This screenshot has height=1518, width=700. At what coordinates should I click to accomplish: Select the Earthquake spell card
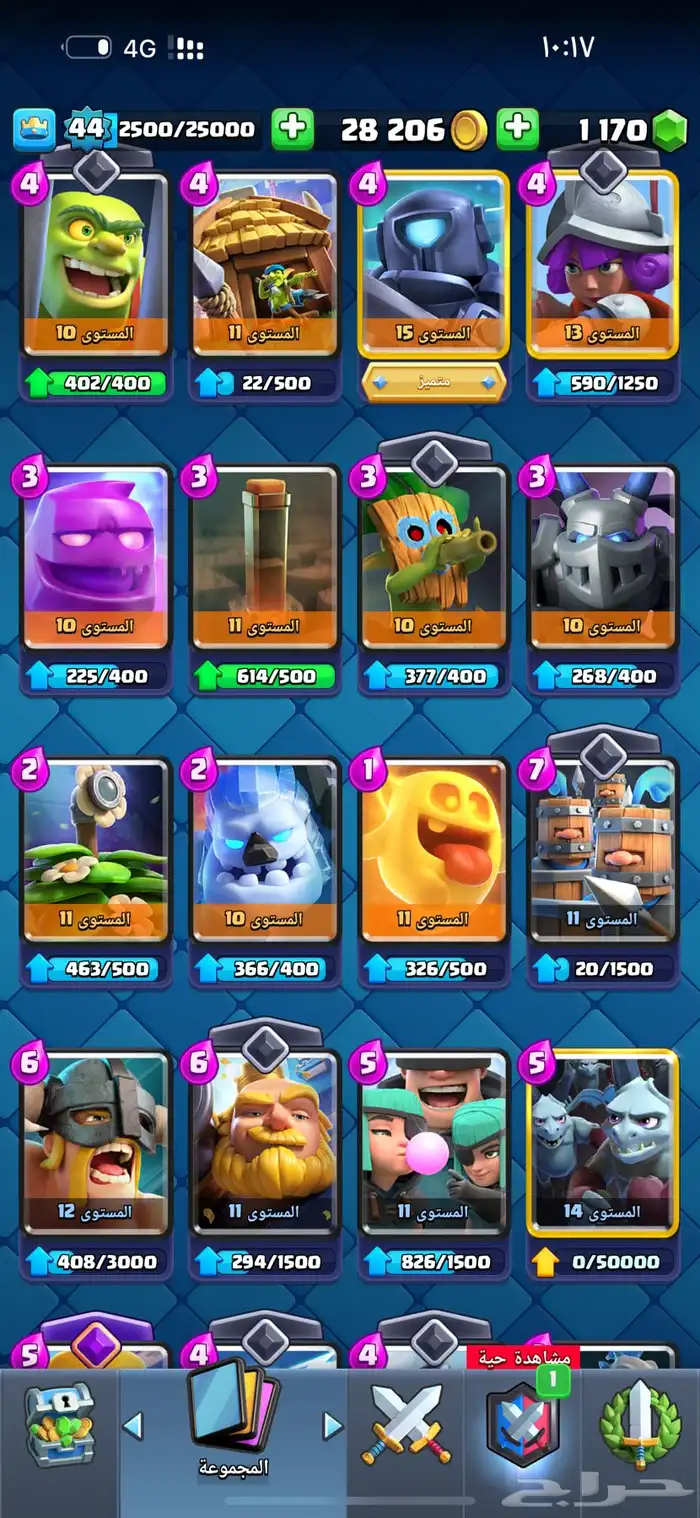[264, 558]
